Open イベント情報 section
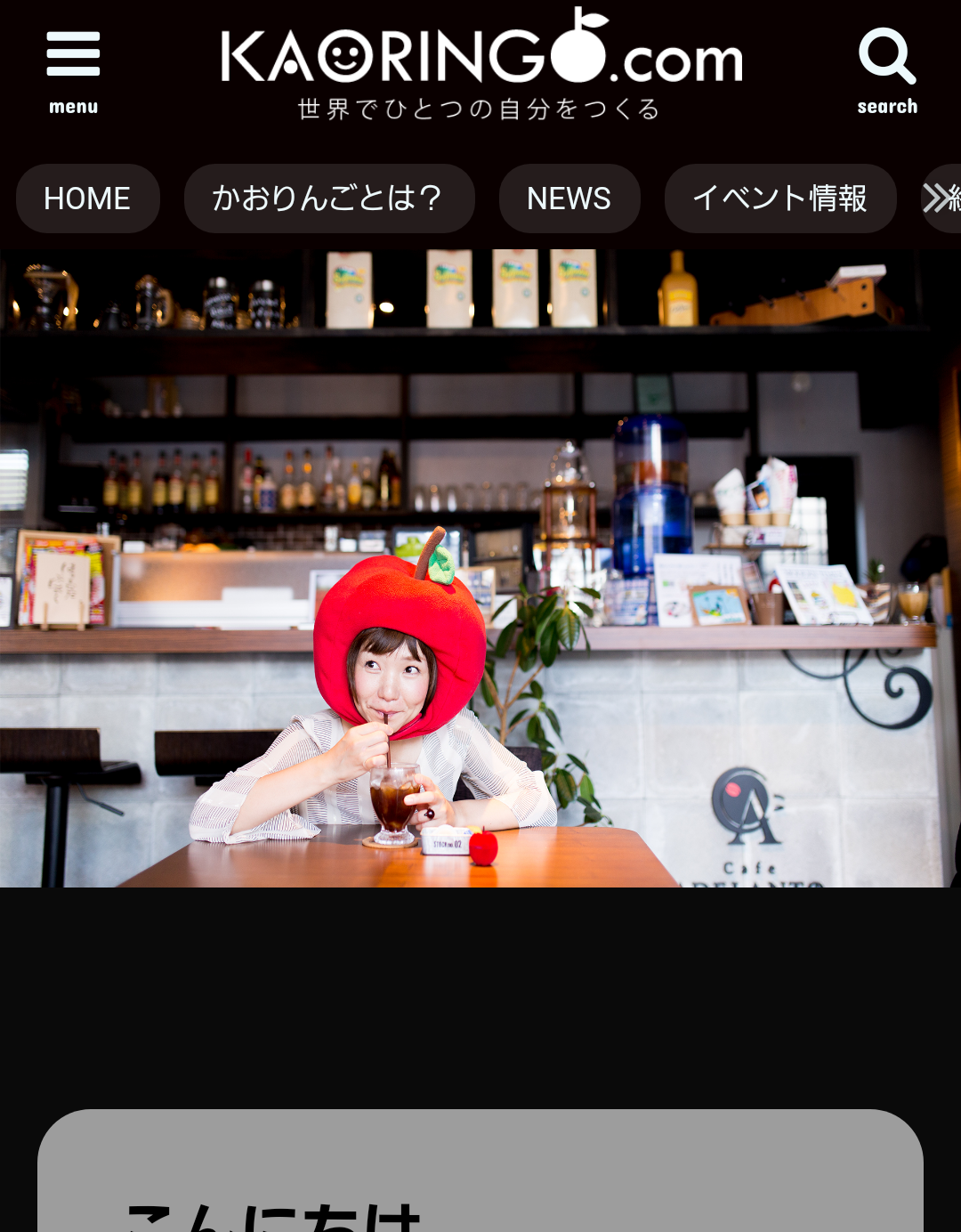The height and width of the screenshot is (1232, 961). point(779,198)
